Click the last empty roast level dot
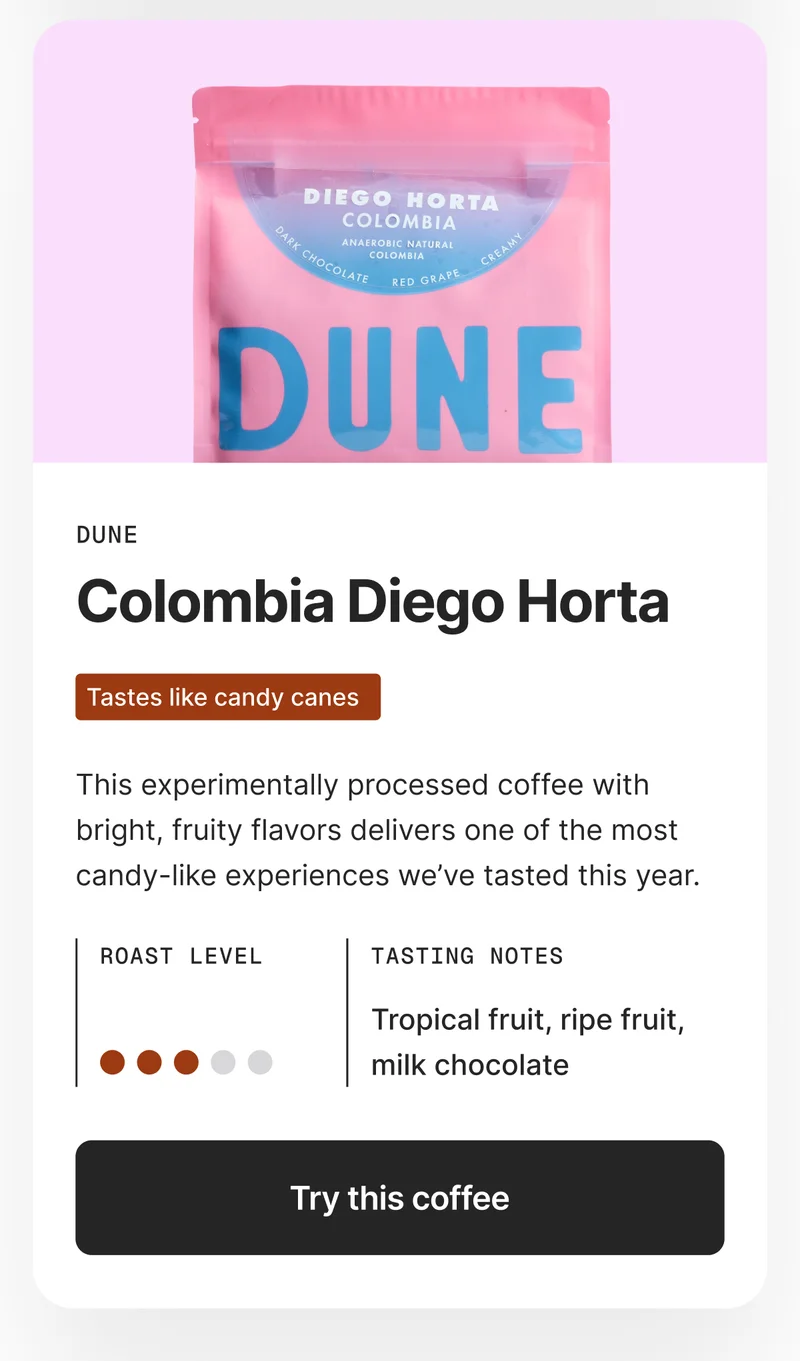This screenshot has width=800, height=1361. pyautogui.click(x=261, y=1062)
